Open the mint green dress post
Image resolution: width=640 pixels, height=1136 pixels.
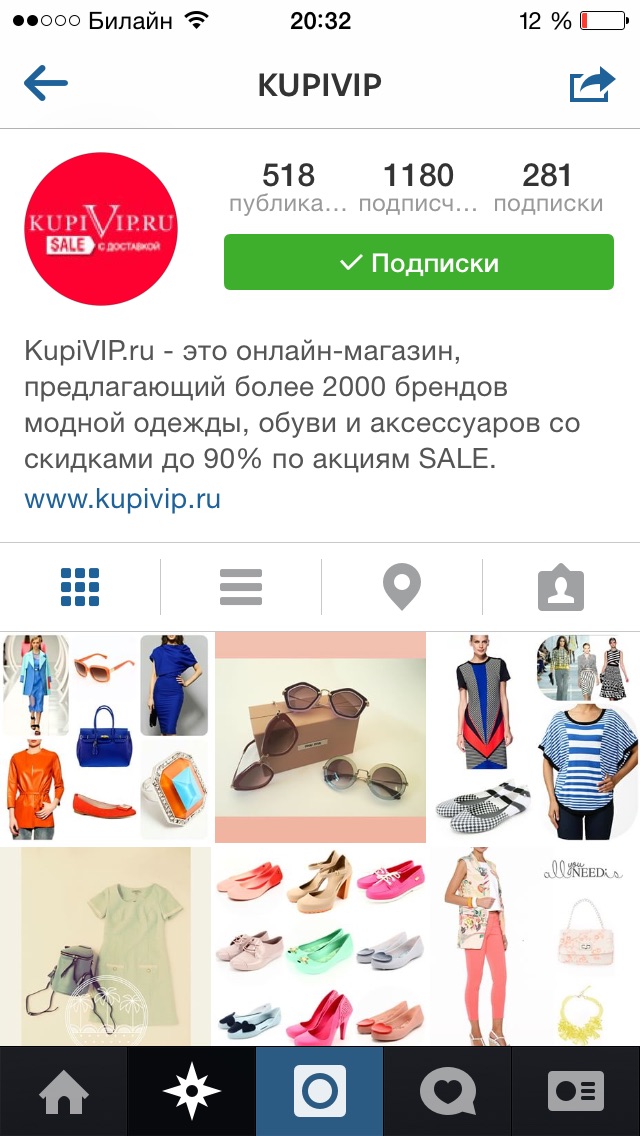pos(105,946)
